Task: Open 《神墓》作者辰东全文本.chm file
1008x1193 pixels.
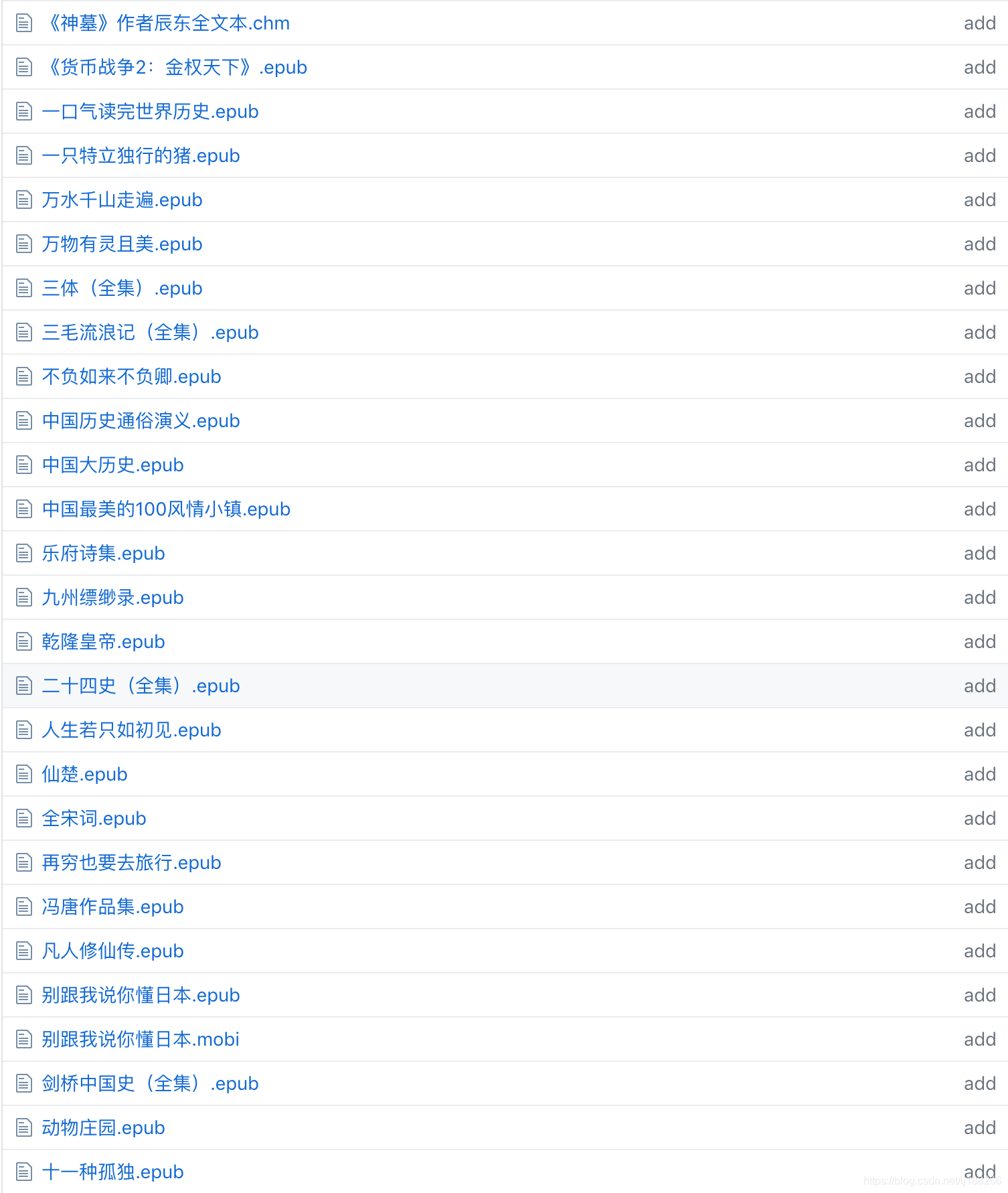Action: coord(166,23)
